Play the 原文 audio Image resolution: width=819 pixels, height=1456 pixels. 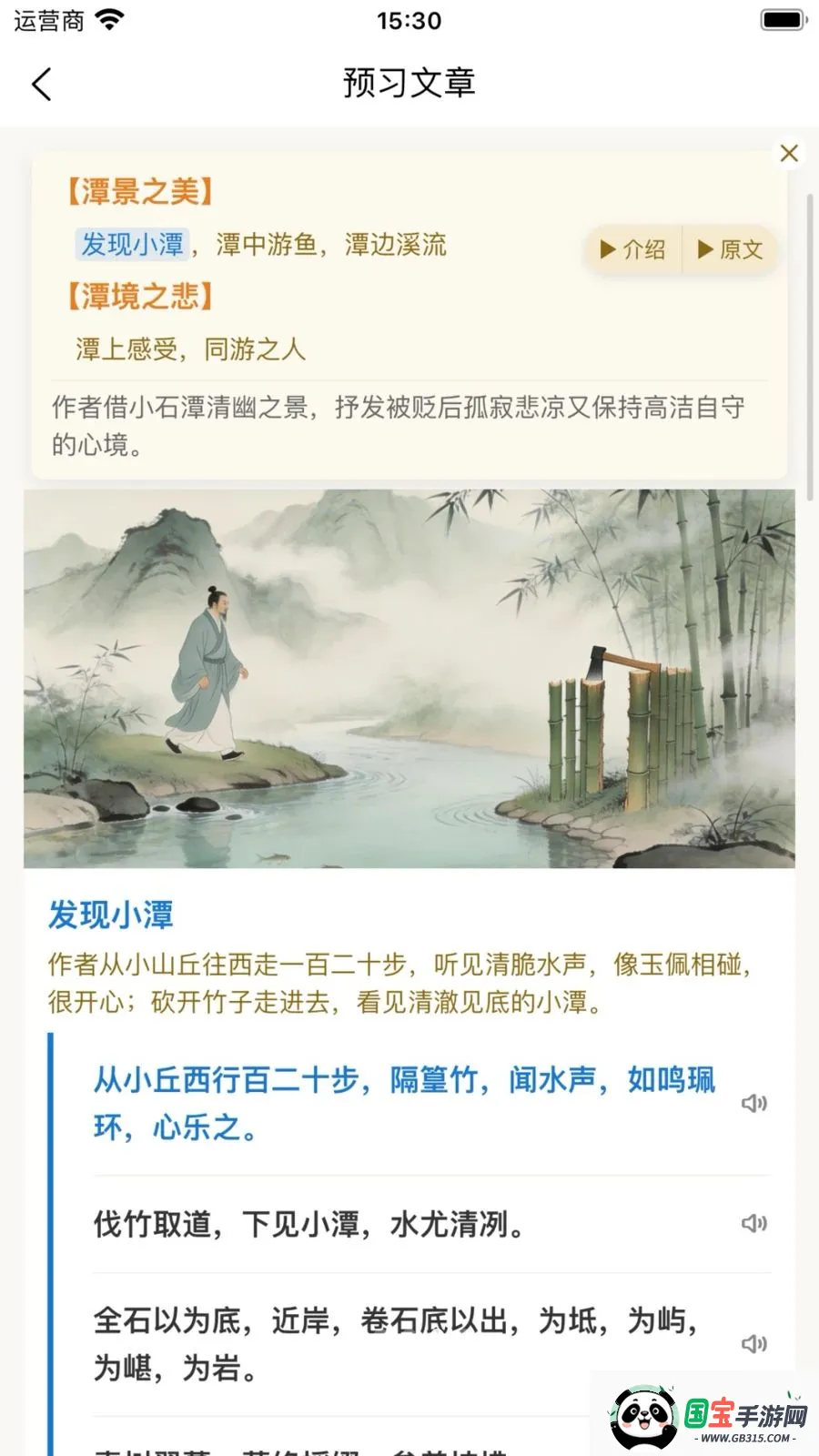[730, 249]
